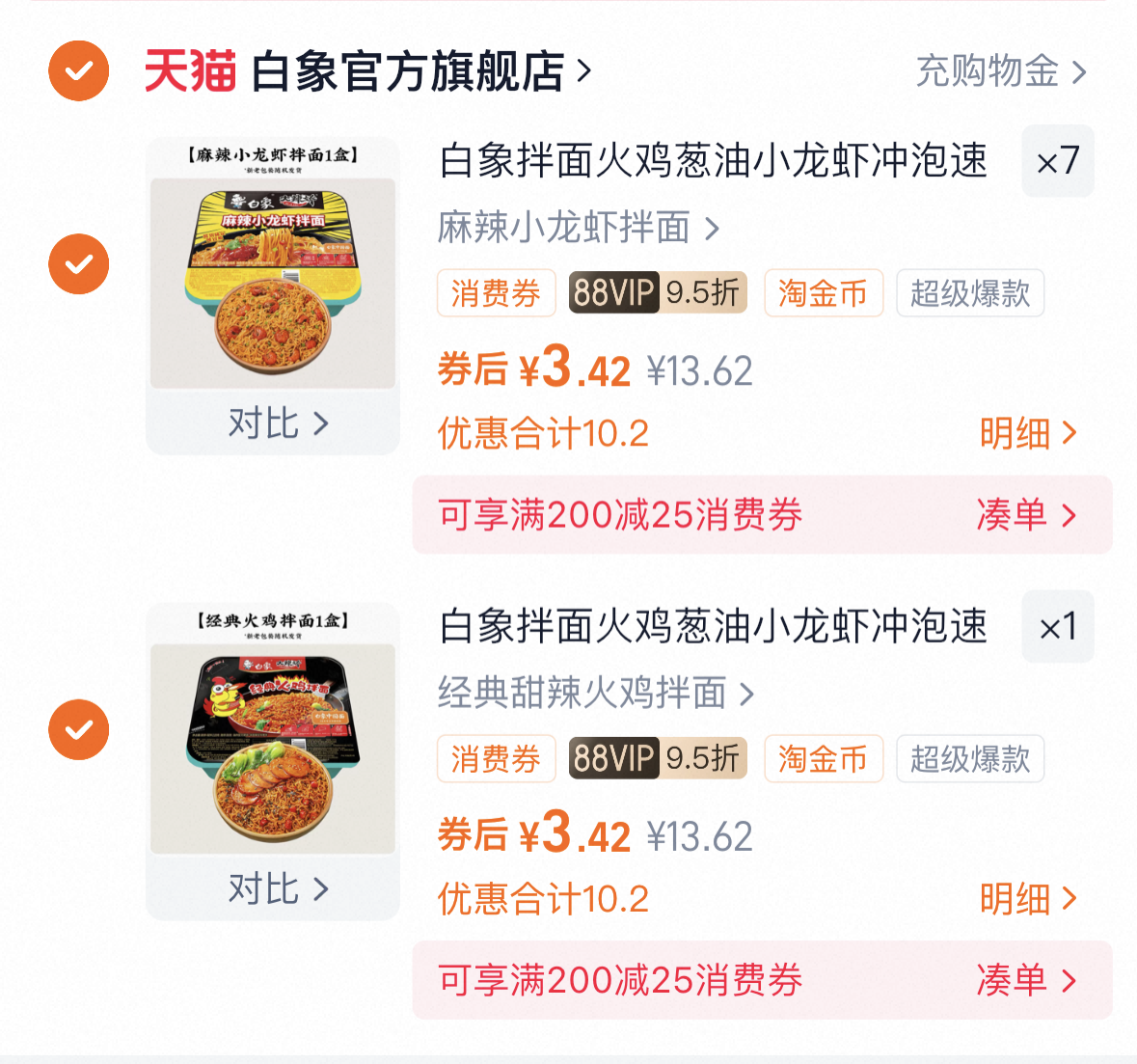Open the 白象官方旗舰店 store page
Screen dimensions: 1137x1064
pyautogui.click(x=420, y=71)
